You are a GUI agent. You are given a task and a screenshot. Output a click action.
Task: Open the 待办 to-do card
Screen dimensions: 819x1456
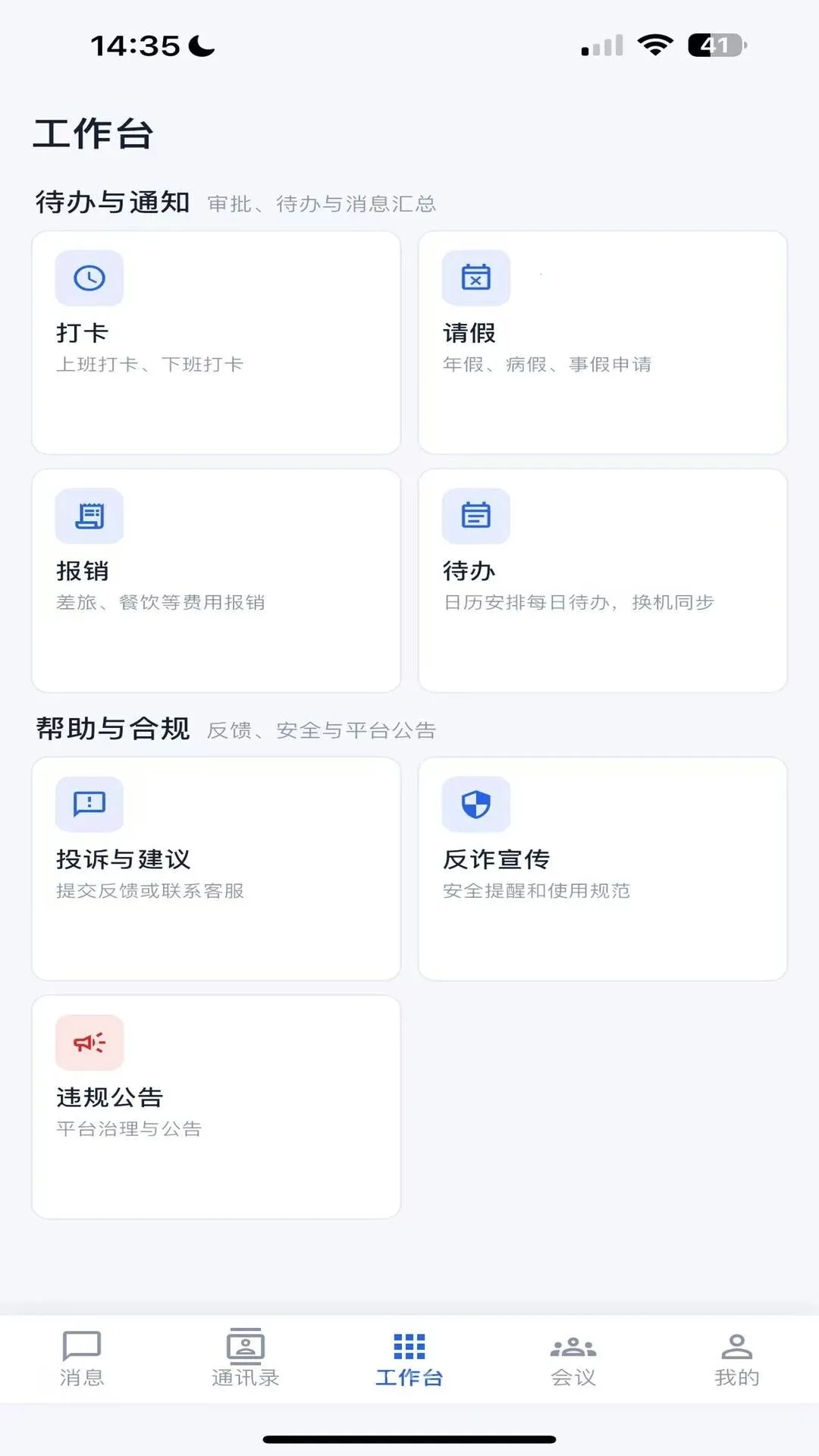pyautogui.click(x=603, y=581)
